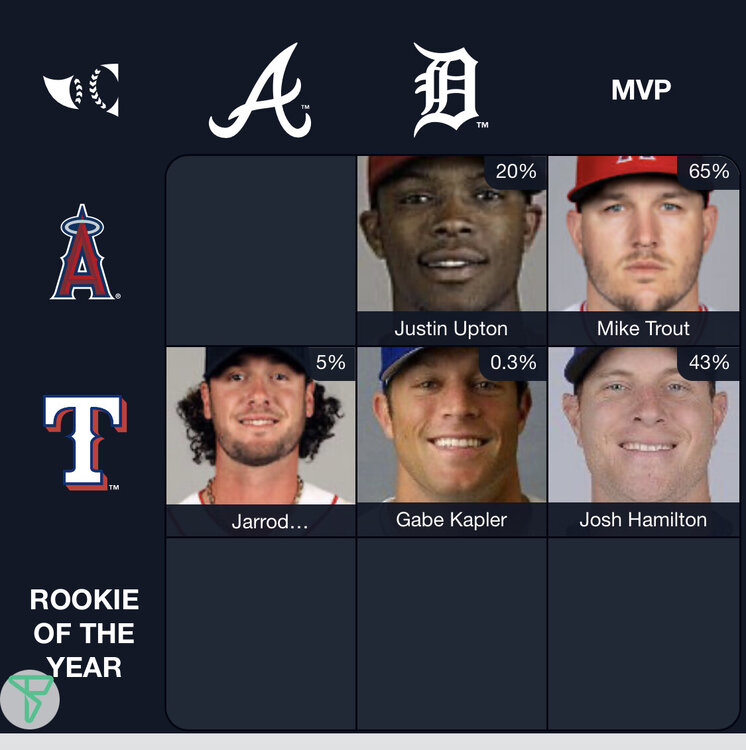Open the Gabe Kapler tile
This screenshot has width=746, height=750.
click(x=451, y=442)
